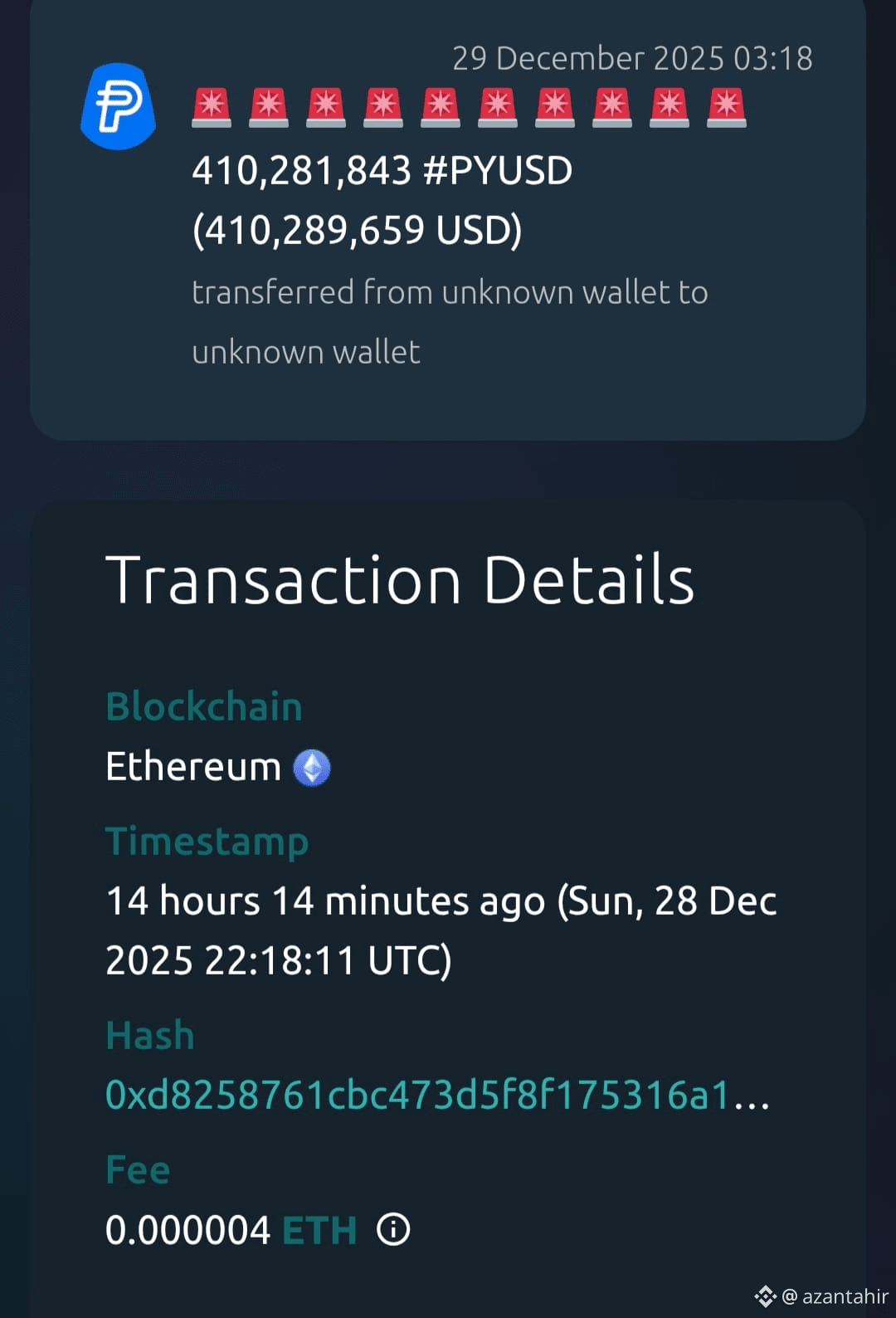The width and height of the screenshot is (896, 1318).
Task: Click the ETH label after the fee amount
Action: (x=319, y=1229)
